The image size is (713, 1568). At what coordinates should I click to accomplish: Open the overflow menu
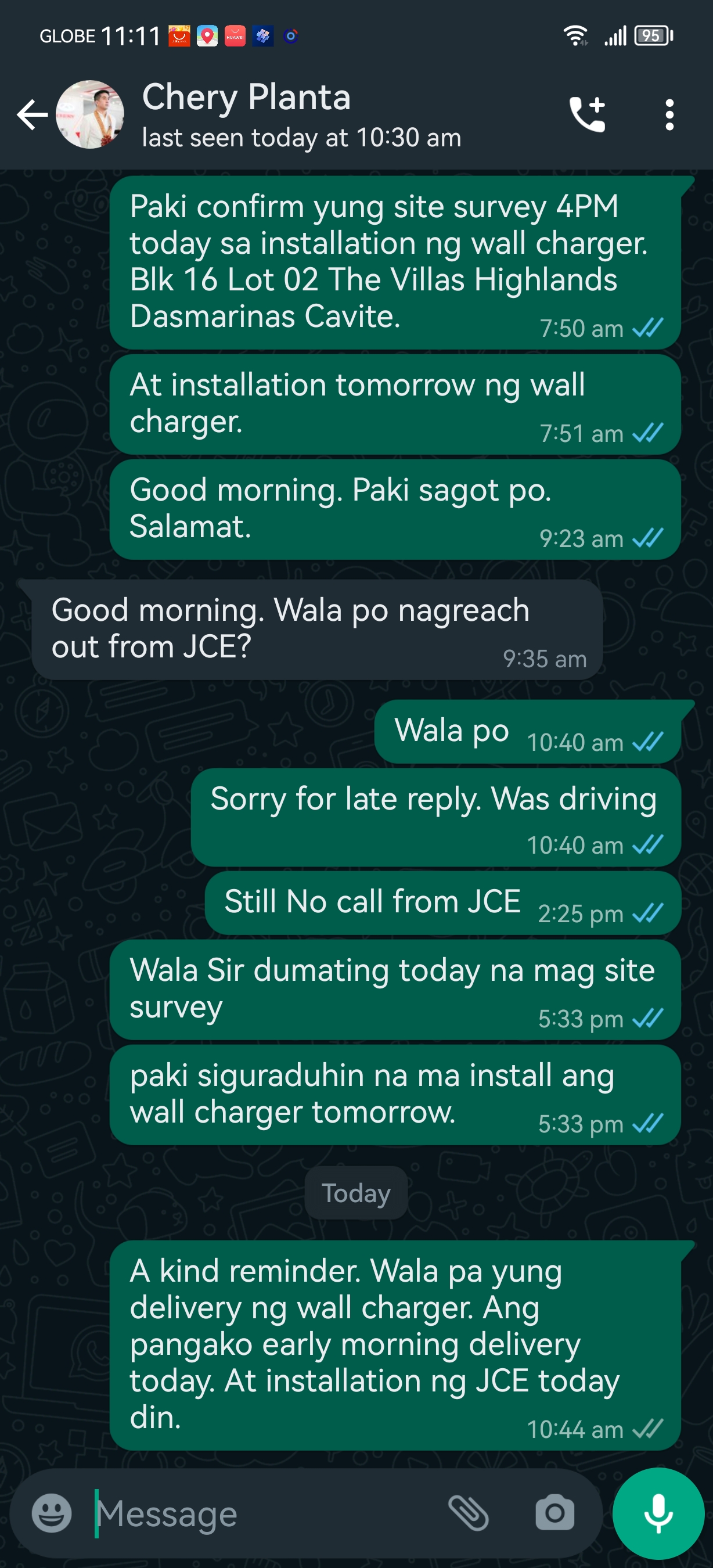coord(669,114)
